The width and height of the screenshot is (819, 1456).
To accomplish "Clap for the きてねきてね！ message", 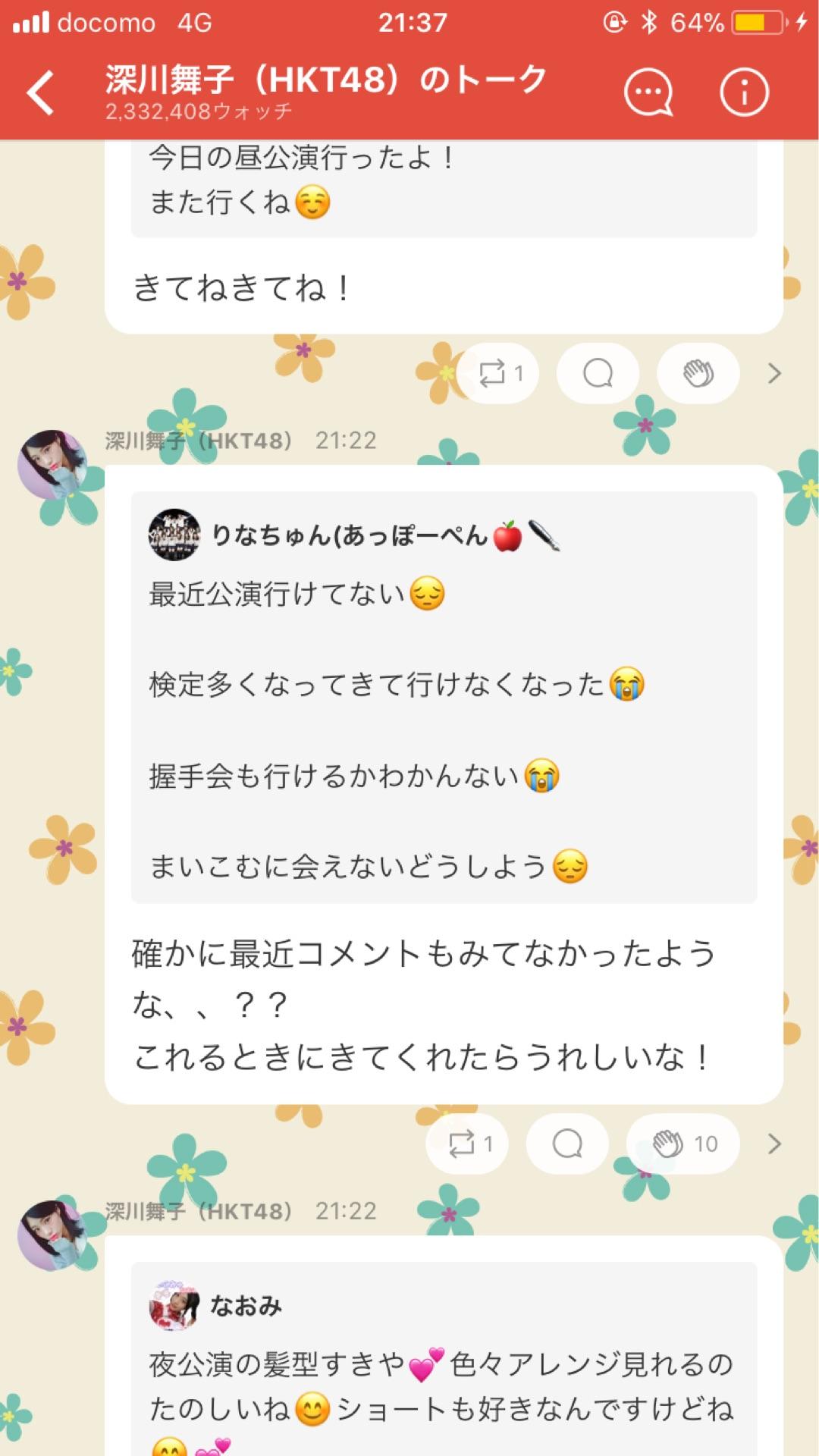I will 698,373.
